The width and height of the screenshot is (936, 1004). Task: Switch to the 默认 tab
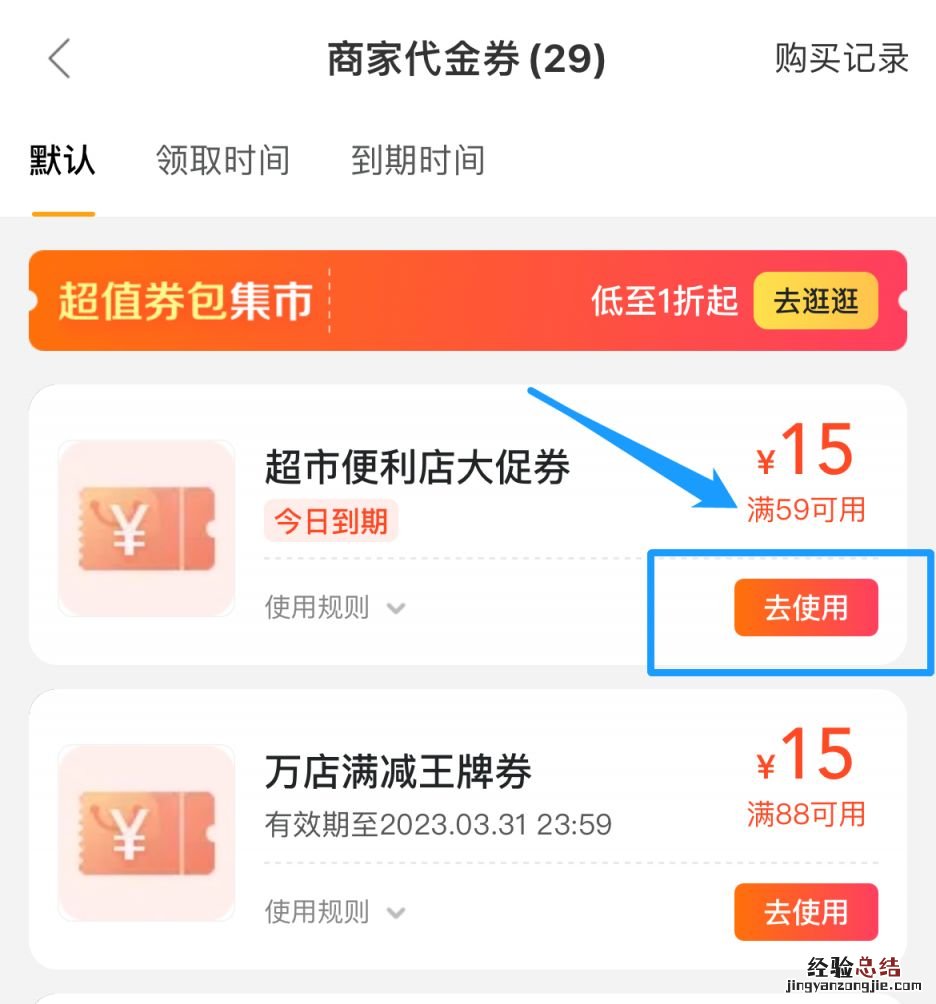pos(63,161)
